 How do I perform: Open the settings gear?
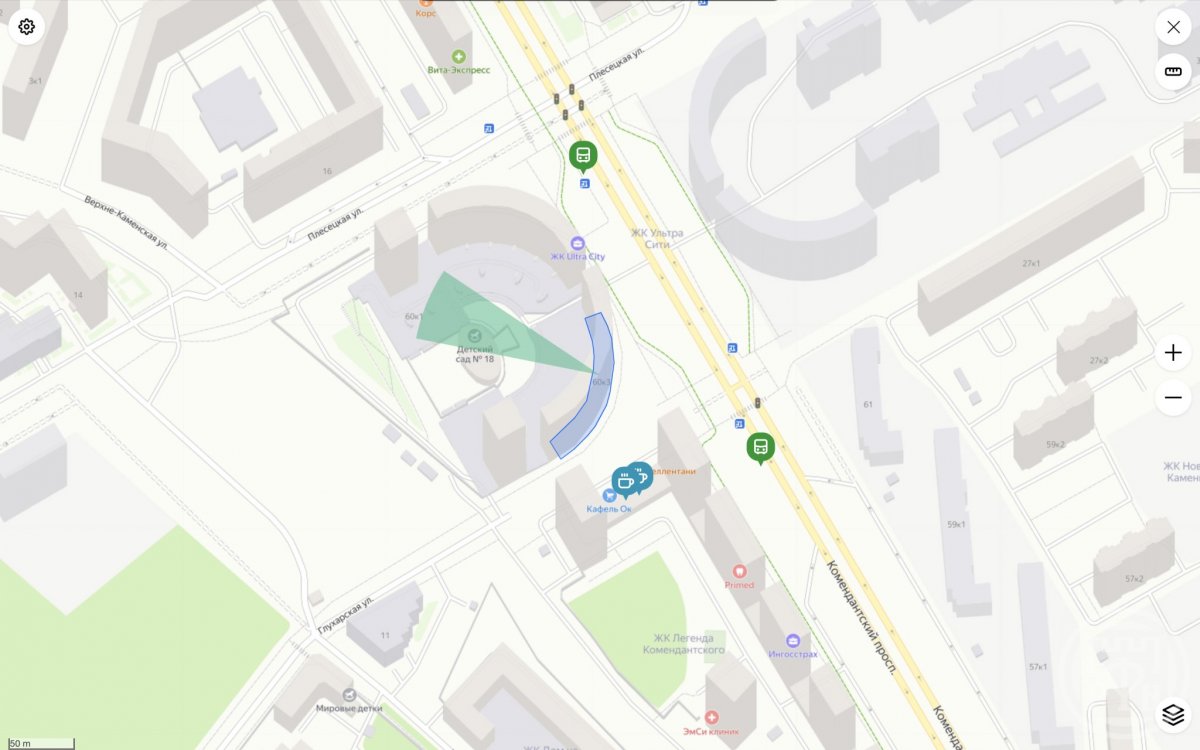click(x=27, y=27)
